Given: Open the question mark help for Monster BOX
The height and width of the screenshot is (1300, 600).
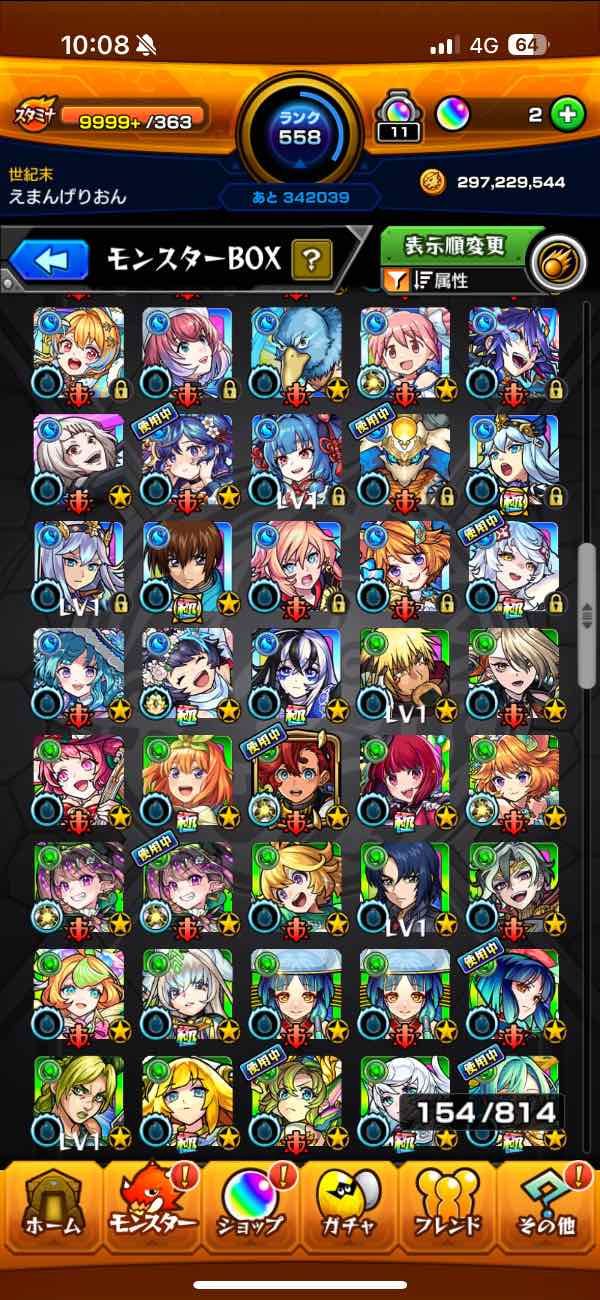Looking at the screenshot, I should (x=311, y=261).
